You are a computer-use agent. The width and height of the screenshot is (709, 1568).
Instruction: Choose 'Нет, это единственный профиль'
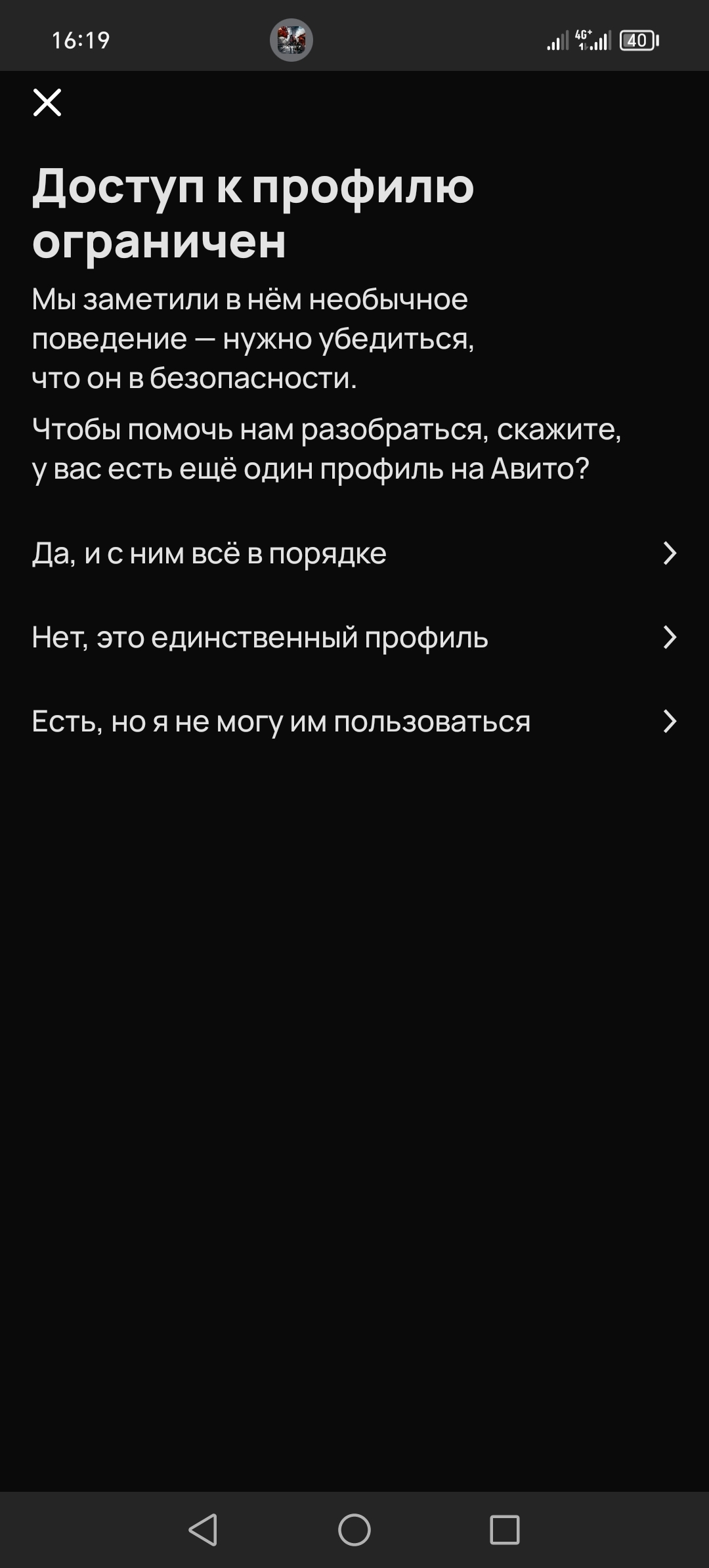click(354, 638)
